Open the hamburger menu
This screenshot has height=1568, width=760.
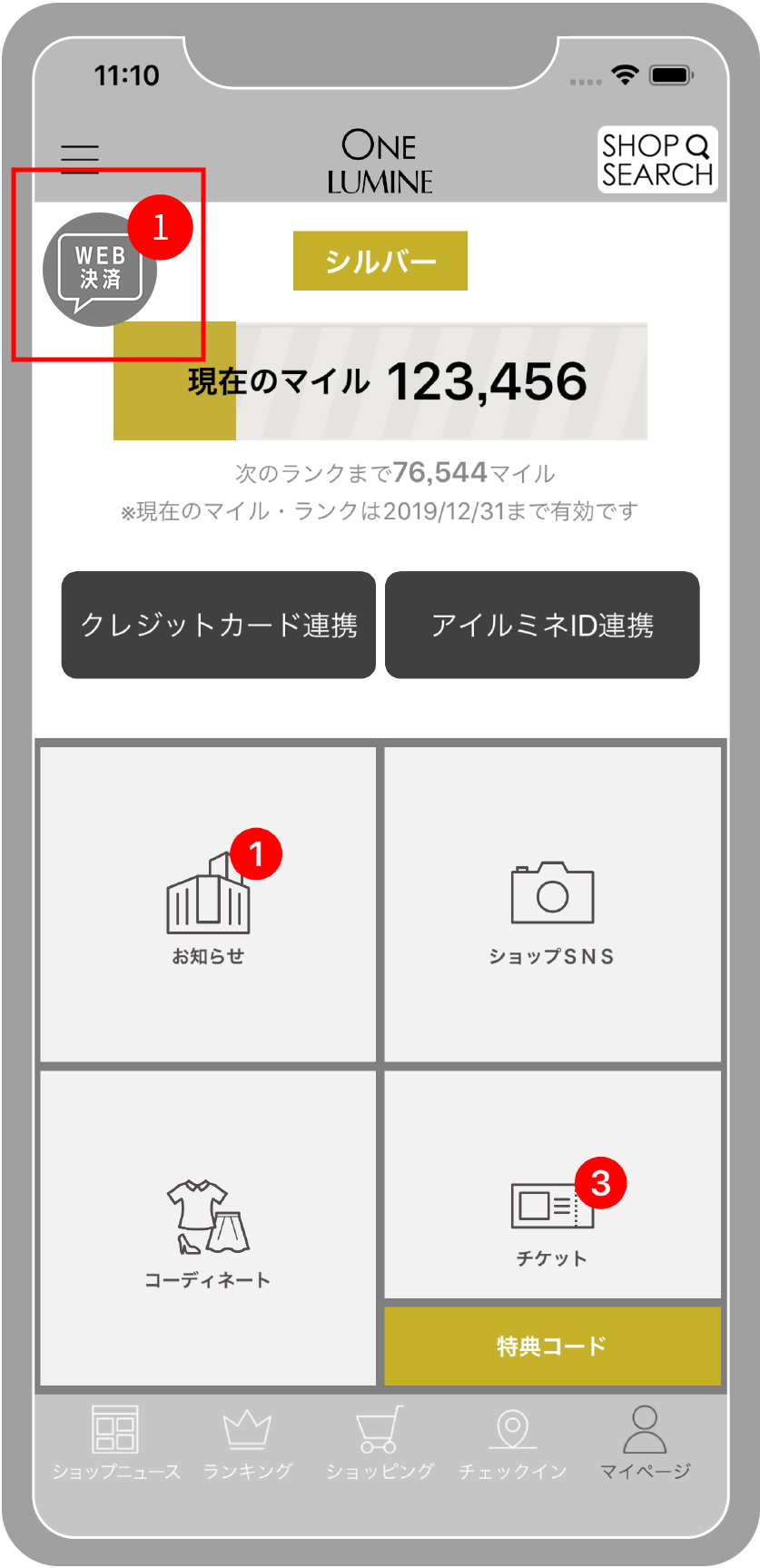coord(80,159)
